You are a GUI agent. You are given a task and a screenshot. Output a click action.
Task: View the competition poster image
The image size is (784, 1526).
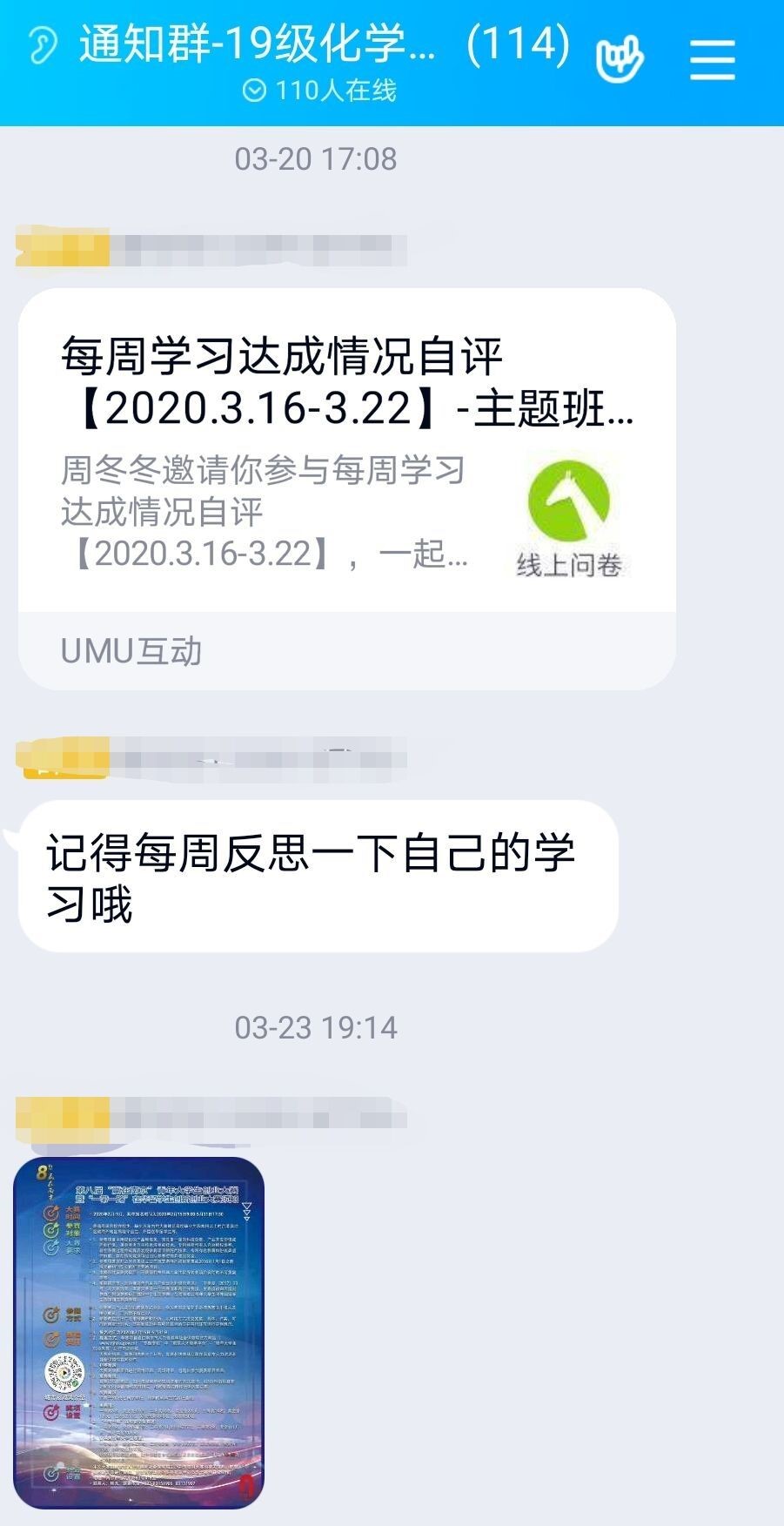pos(139,1332)
